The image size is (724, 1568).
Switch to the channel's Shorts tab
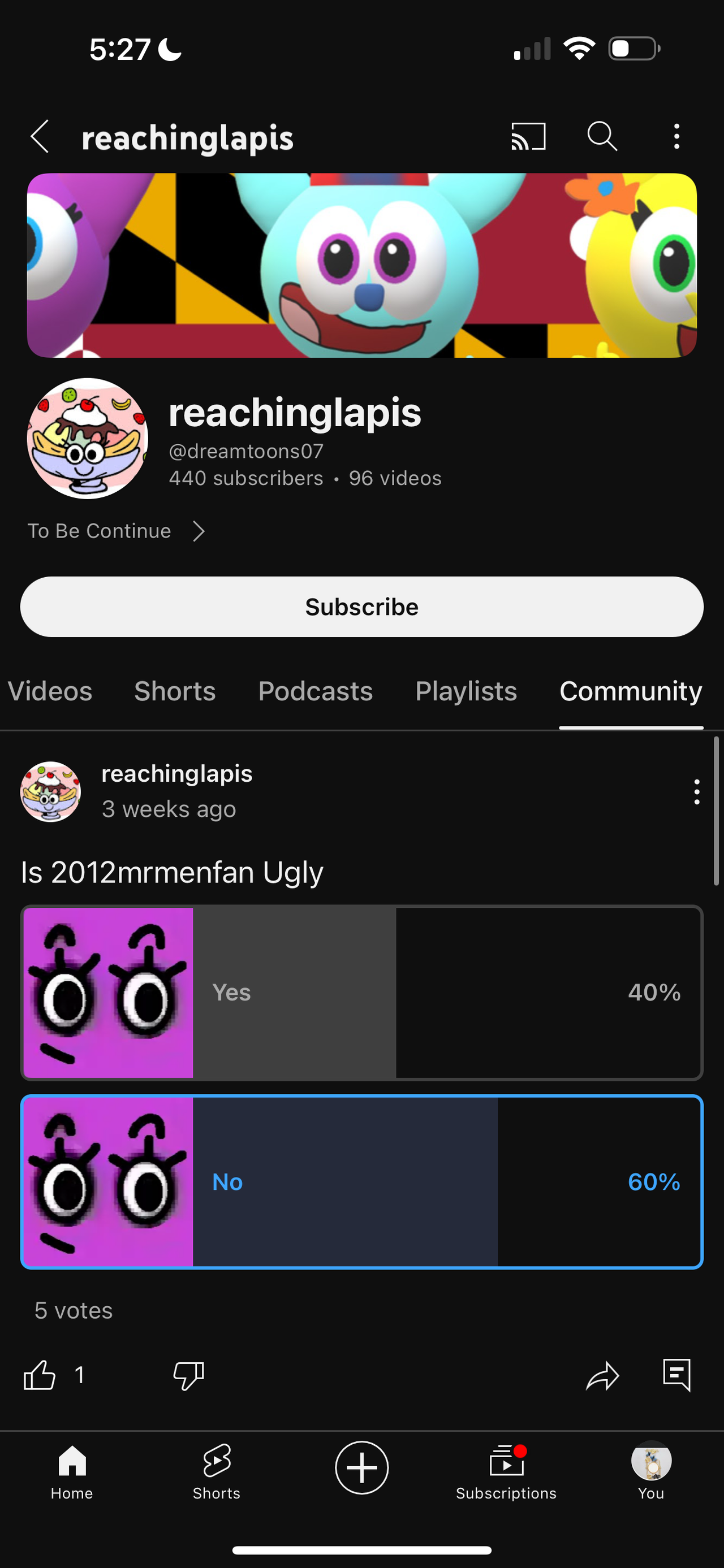pos(175,691)
